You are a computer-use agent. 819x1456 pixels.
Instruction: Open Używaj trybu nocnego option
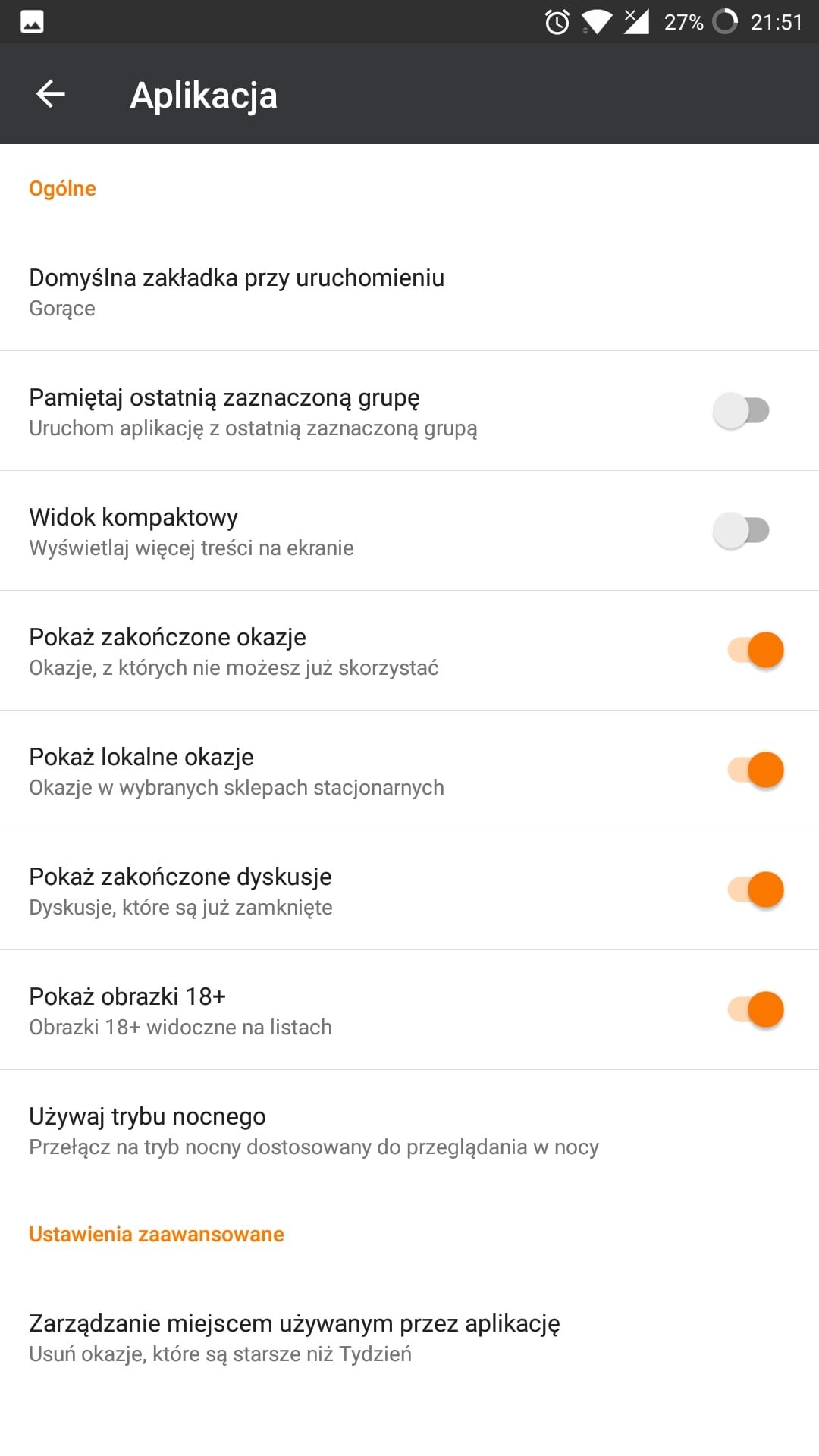click(409, 1130)
